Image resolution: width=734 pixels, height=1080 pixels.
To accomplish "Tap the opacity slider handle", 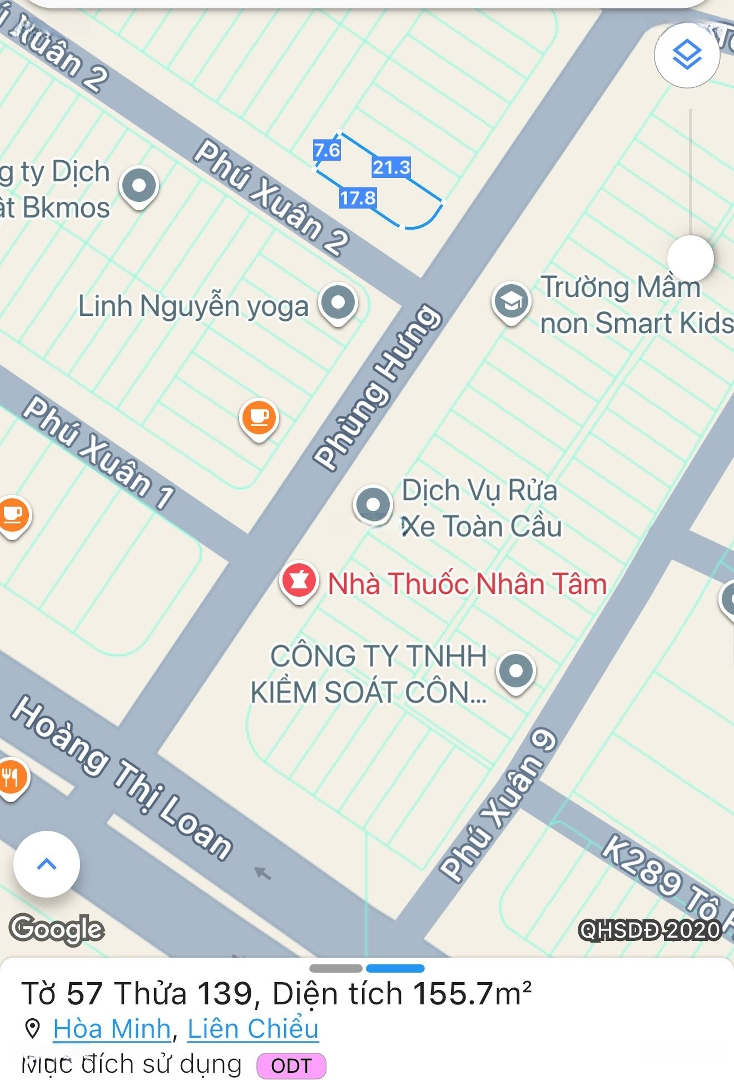I will click(690, 258).
